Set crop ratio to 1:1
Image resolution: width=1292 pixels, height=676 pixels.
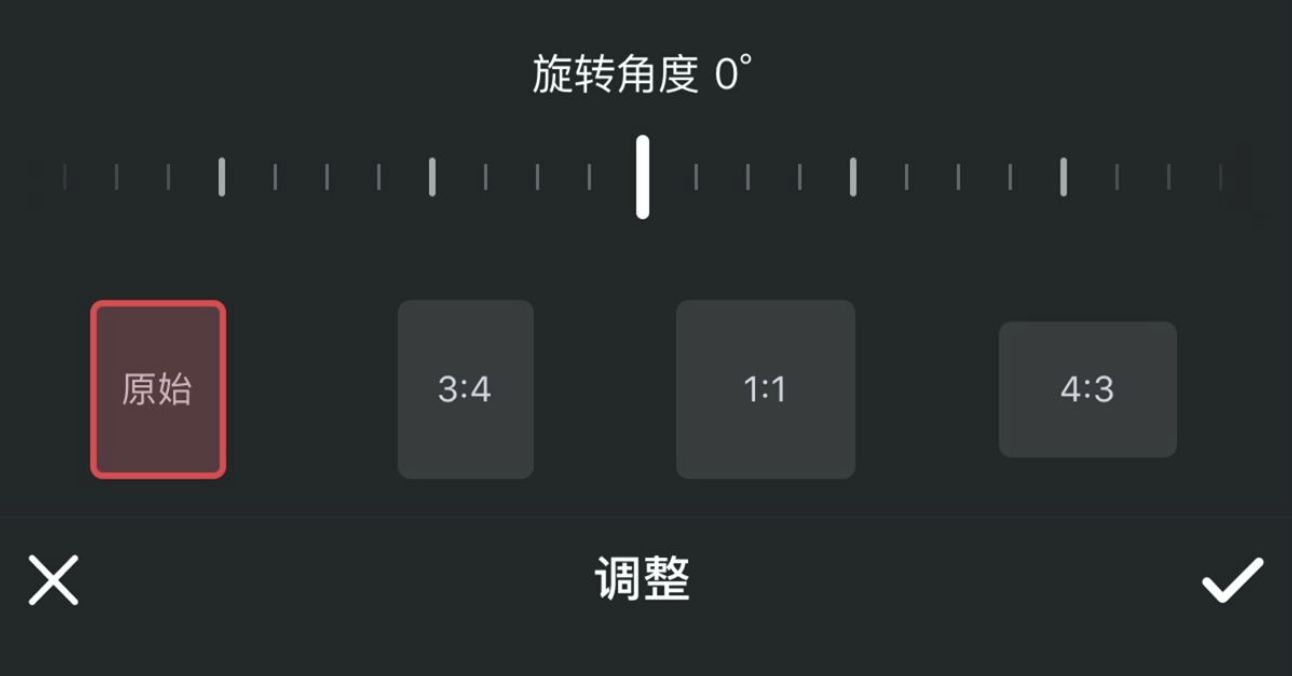coord(765,389)
